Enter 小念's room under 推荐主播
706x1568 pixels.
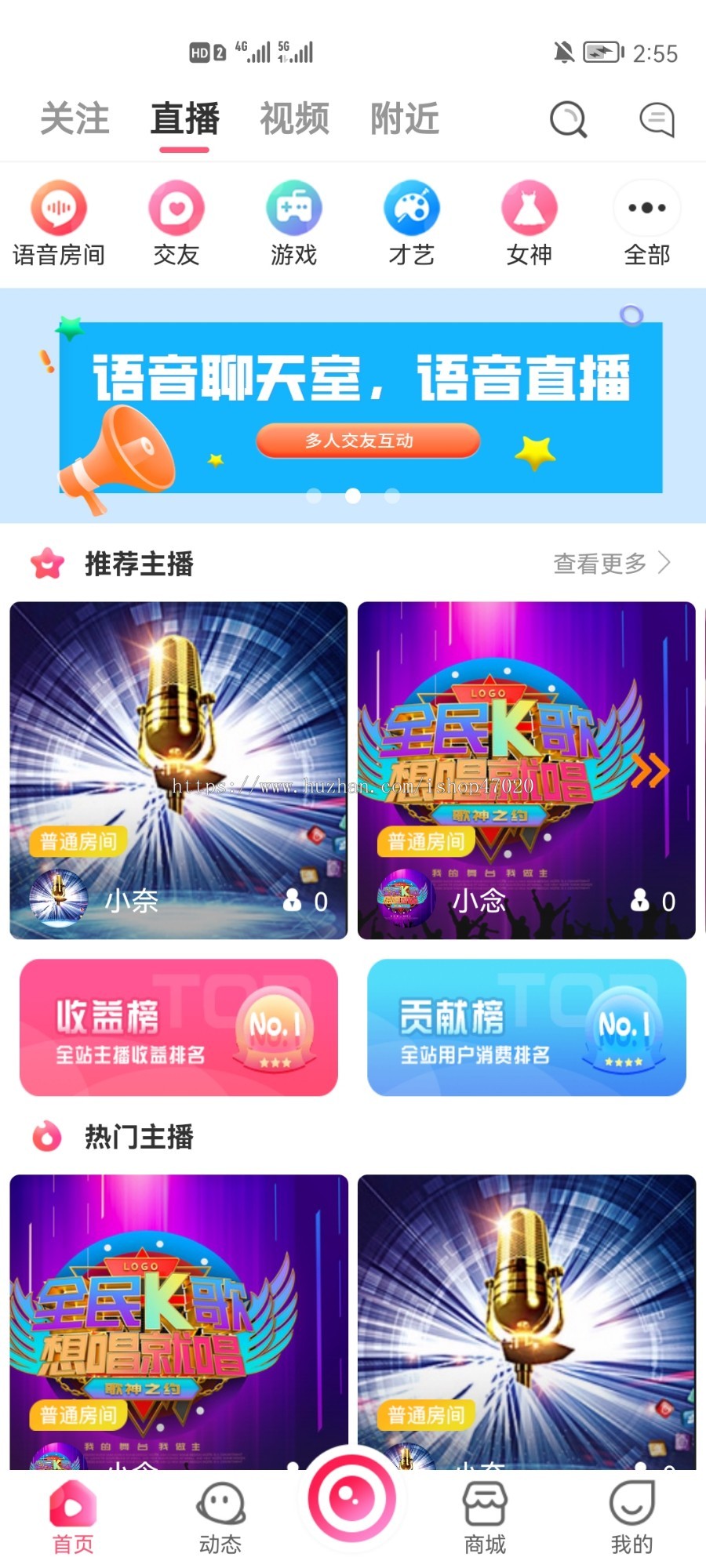coord(526,770)
